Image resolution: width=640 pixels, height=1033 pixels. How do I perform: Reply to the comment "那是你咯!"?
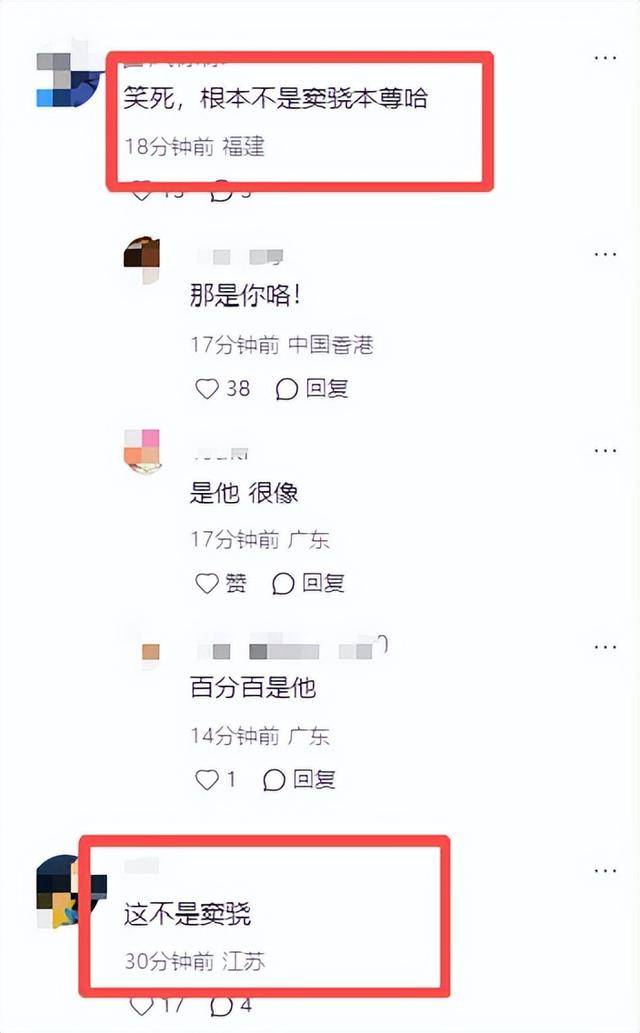312,388
